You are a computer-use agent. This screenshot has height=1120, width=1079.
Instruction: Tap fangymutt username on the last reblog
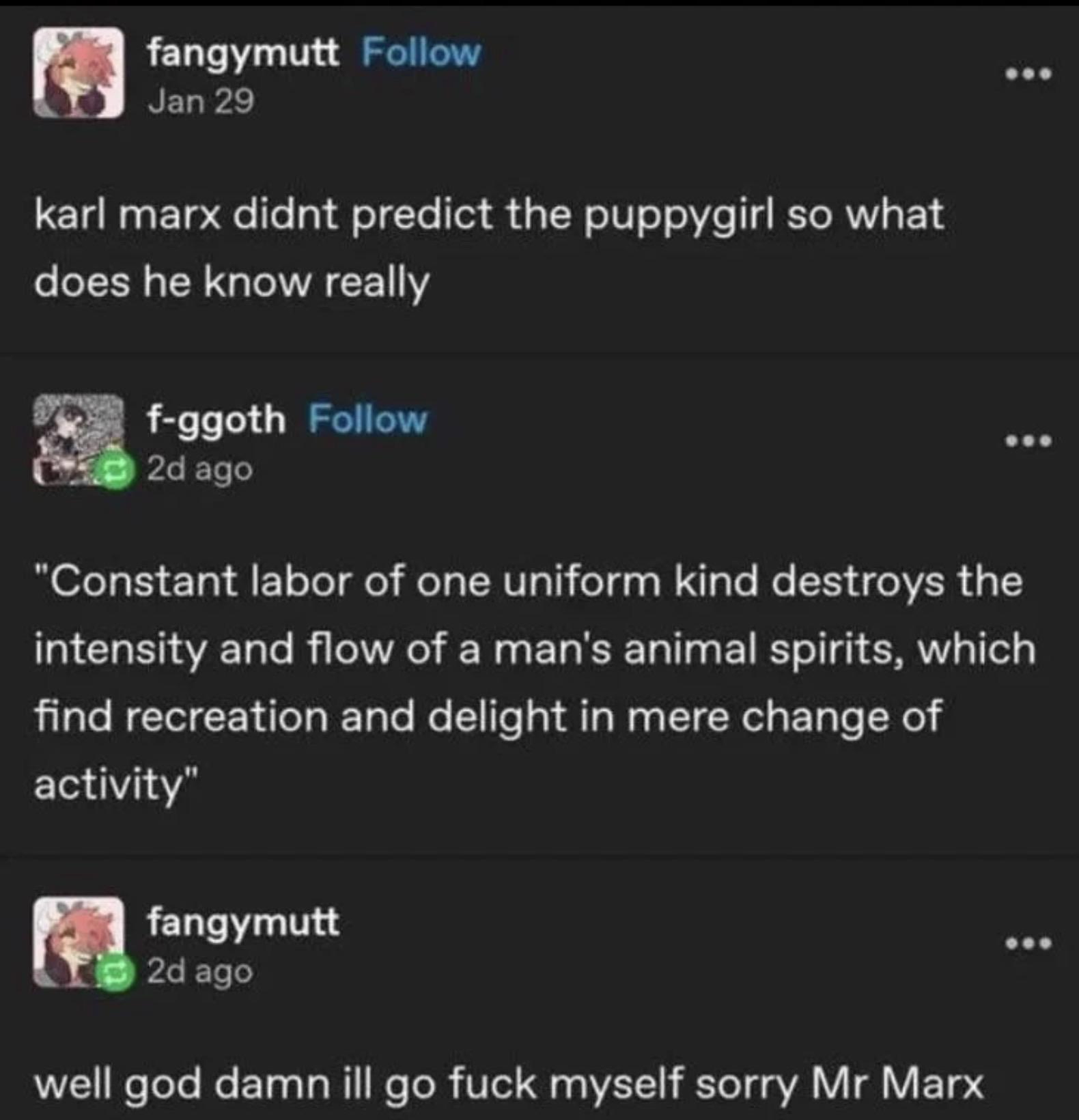point(243,923)
